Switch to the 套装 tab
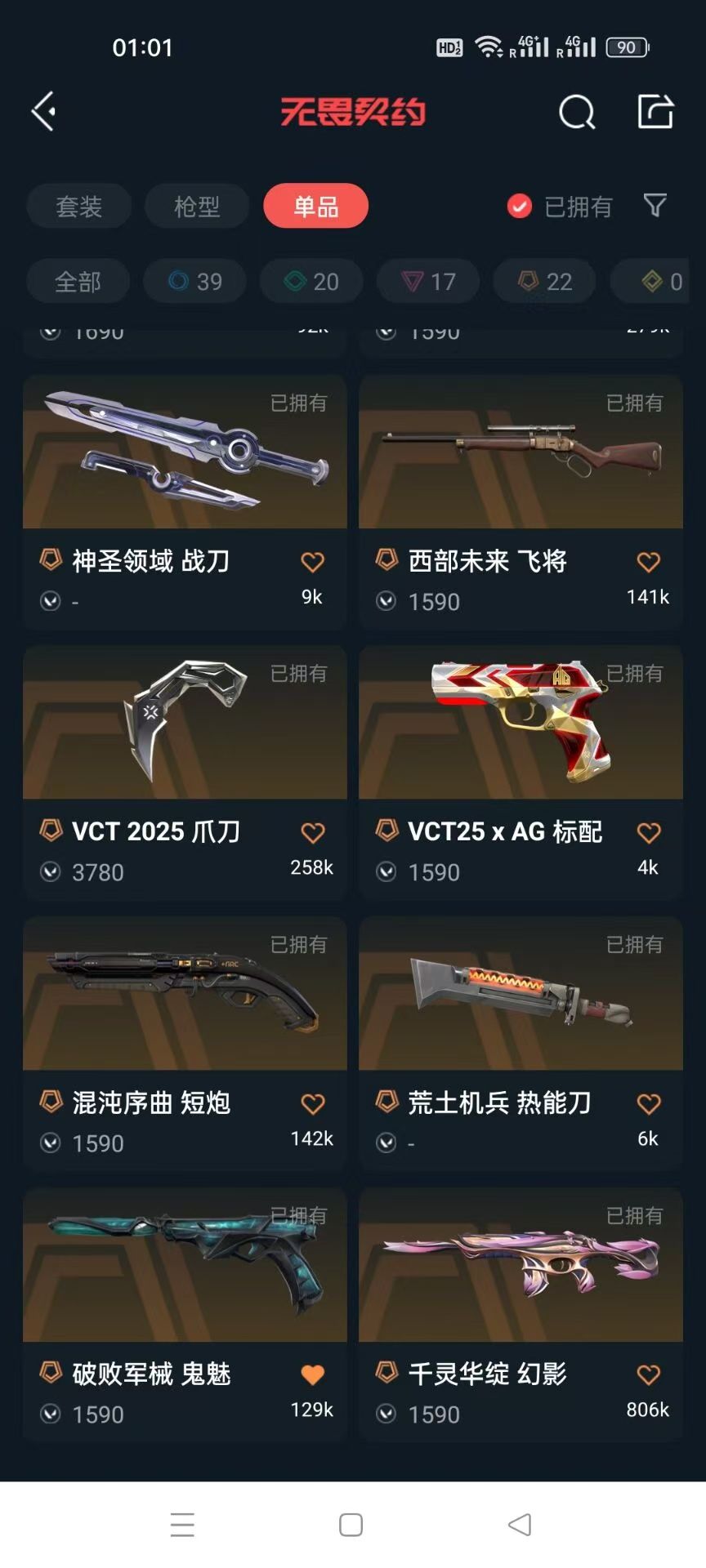 point(78,206)
